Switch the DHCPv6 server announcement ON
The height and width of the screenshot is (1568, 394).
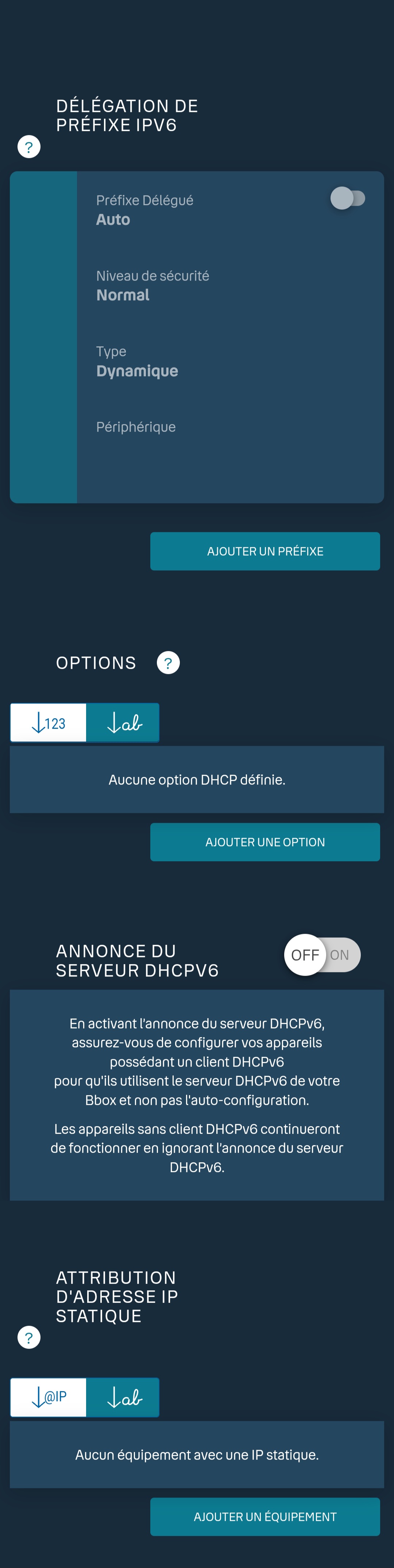[x=322, y=955]
